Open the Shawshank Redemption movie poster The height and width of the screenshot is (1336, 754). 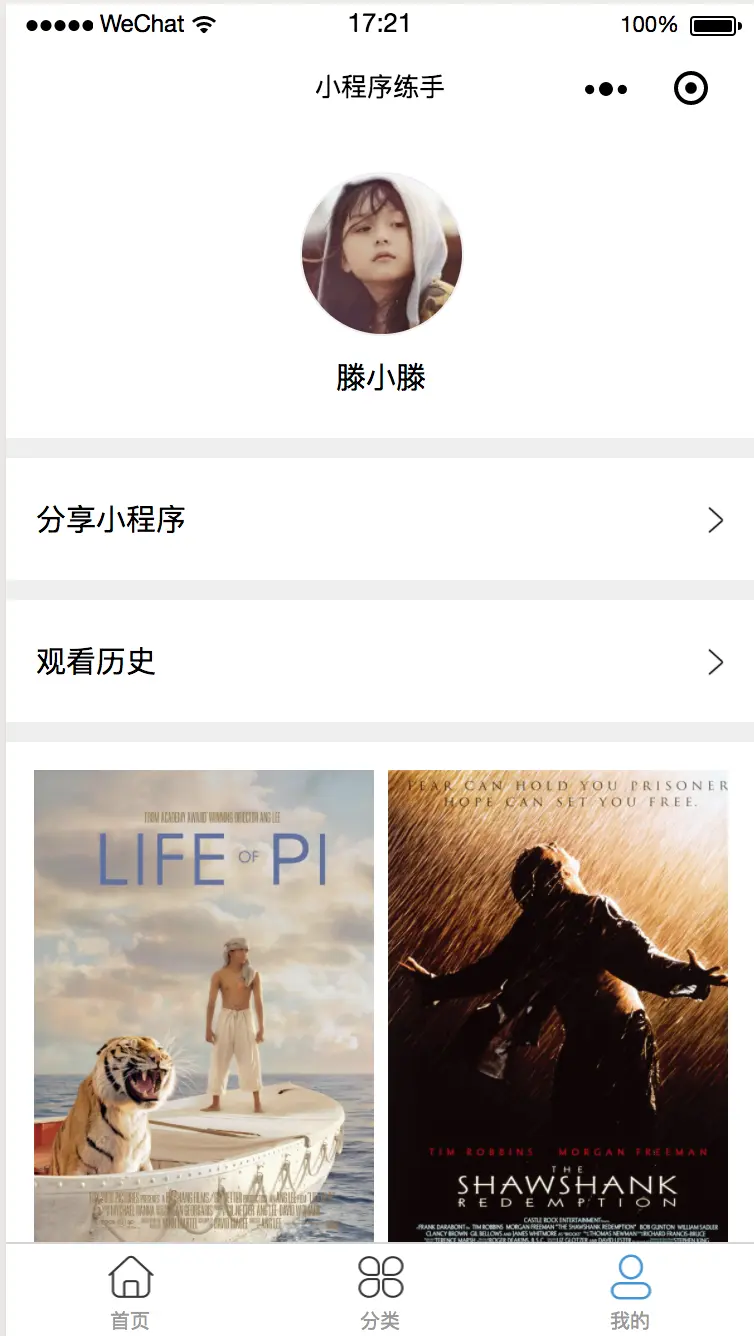(558, 1005)
